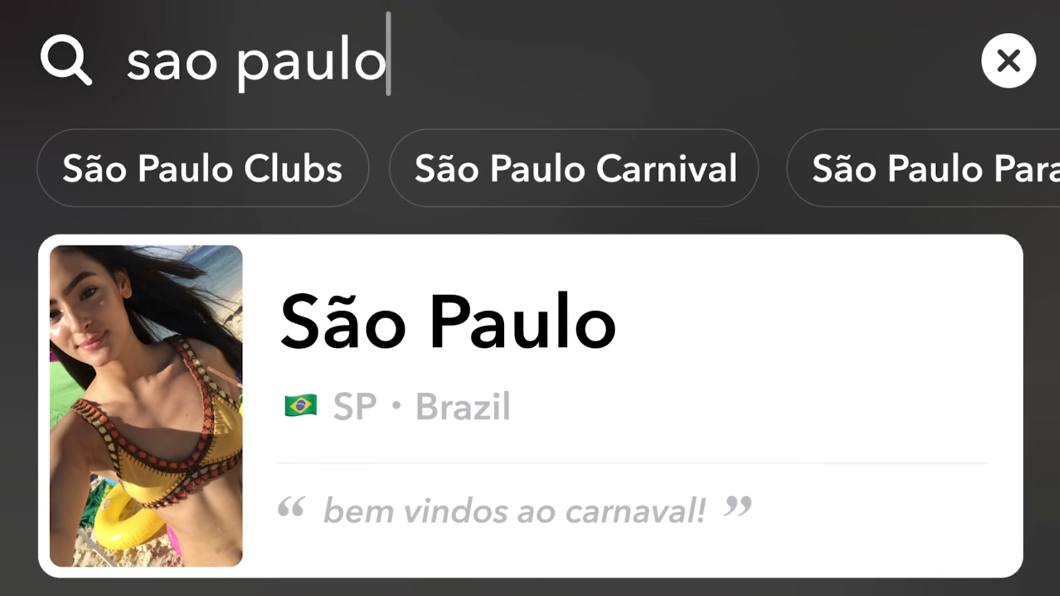Select the São Paulo Carnival suggestion chip
The height and width of the screenshot is (596, 1060).
pos(575,168)
